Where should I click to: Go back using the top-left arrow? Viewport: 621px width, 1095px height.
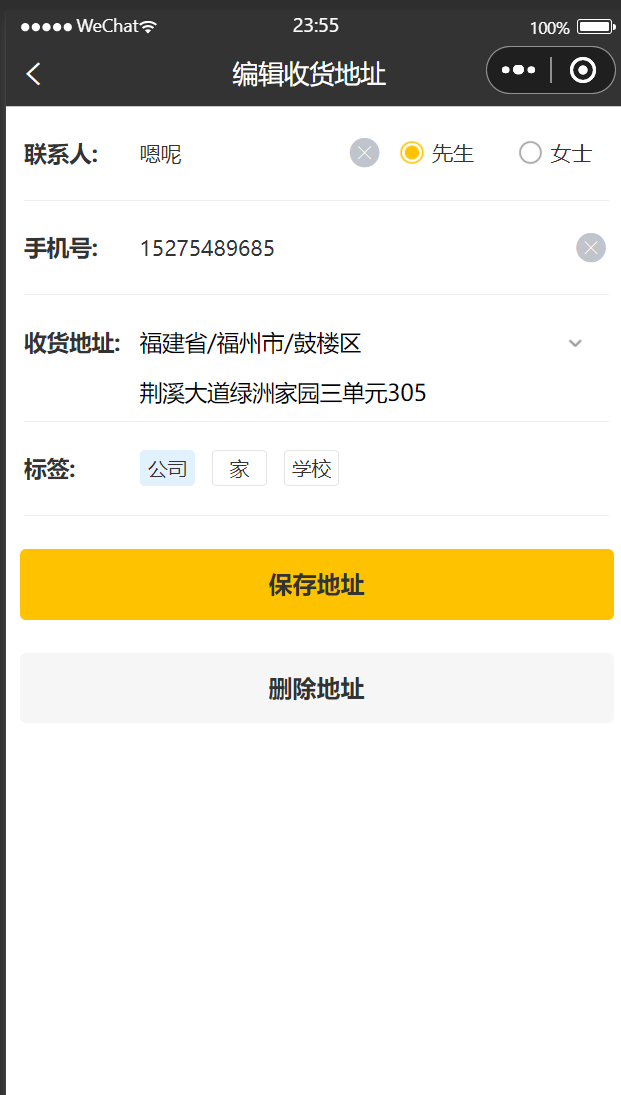[34, 73]
